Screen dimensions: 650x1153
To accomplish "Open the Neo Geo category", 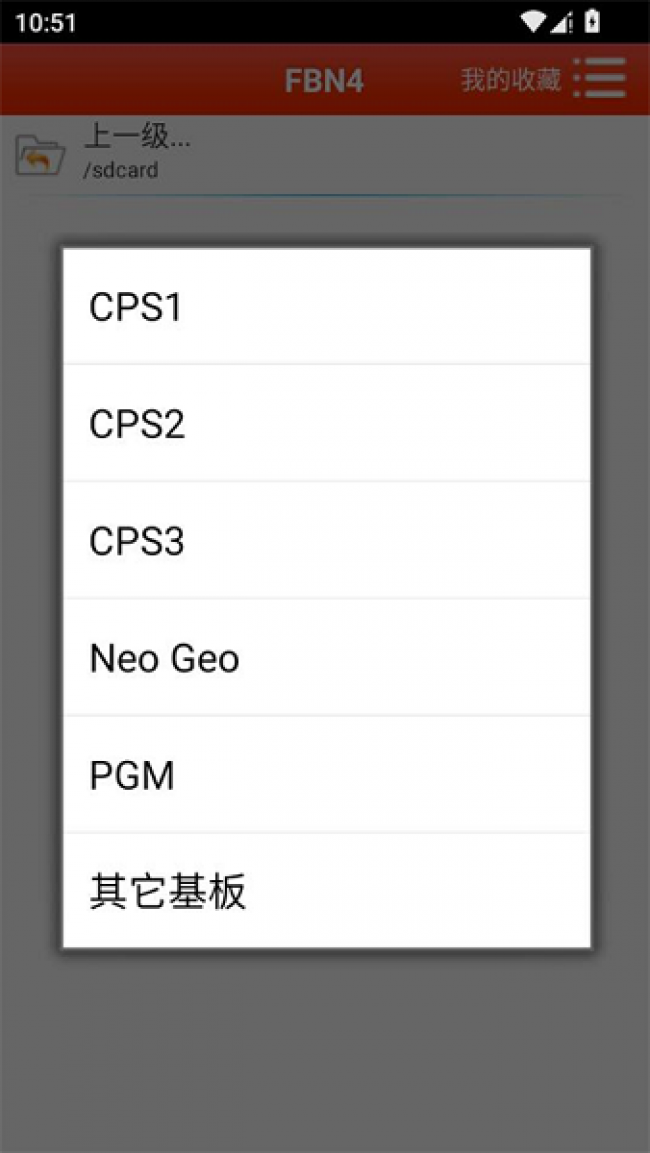I will pyautogui.click(x=326, y=658).
